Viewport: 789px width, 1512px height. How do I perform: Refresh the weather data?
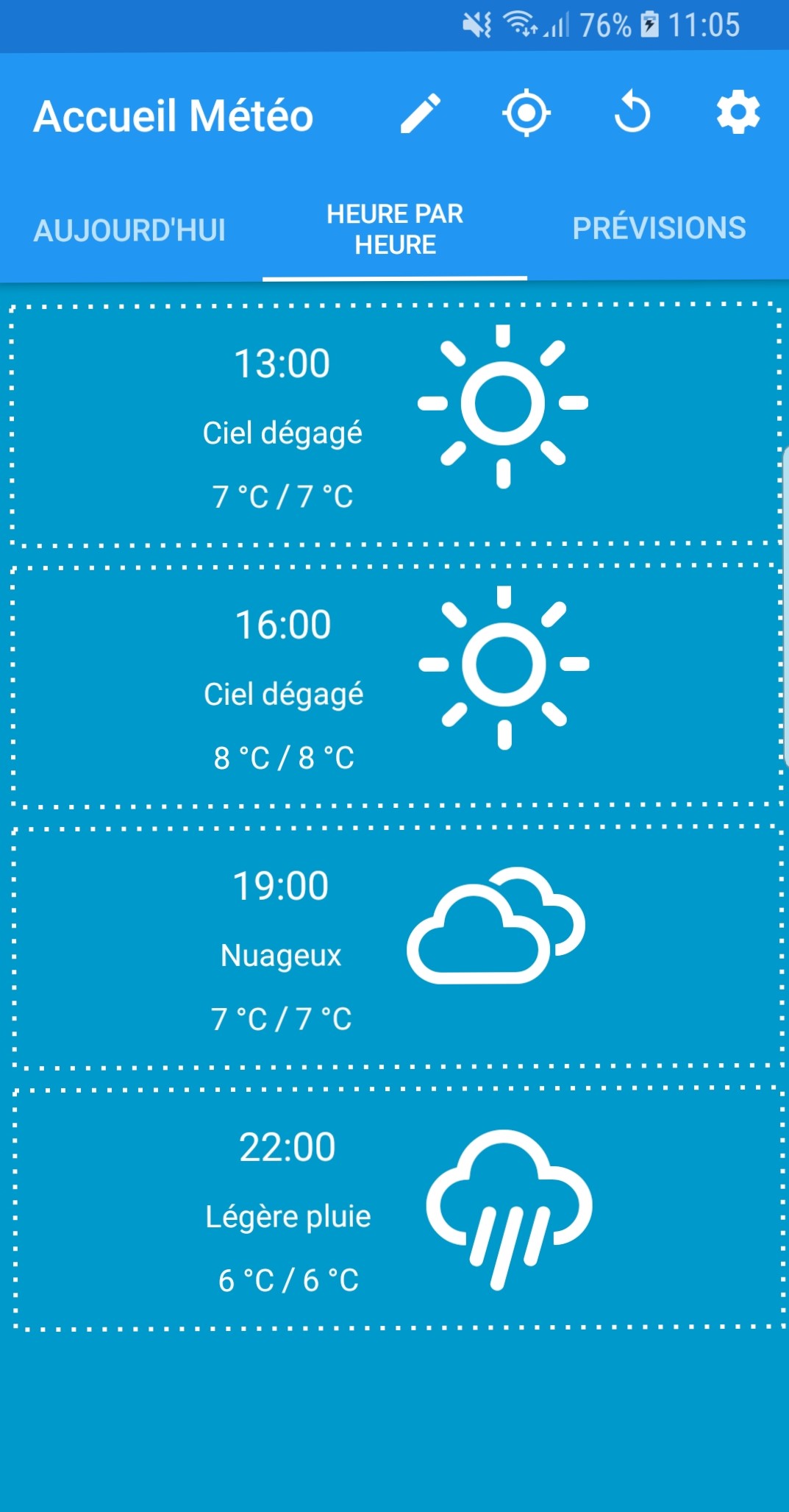[632, 114]
